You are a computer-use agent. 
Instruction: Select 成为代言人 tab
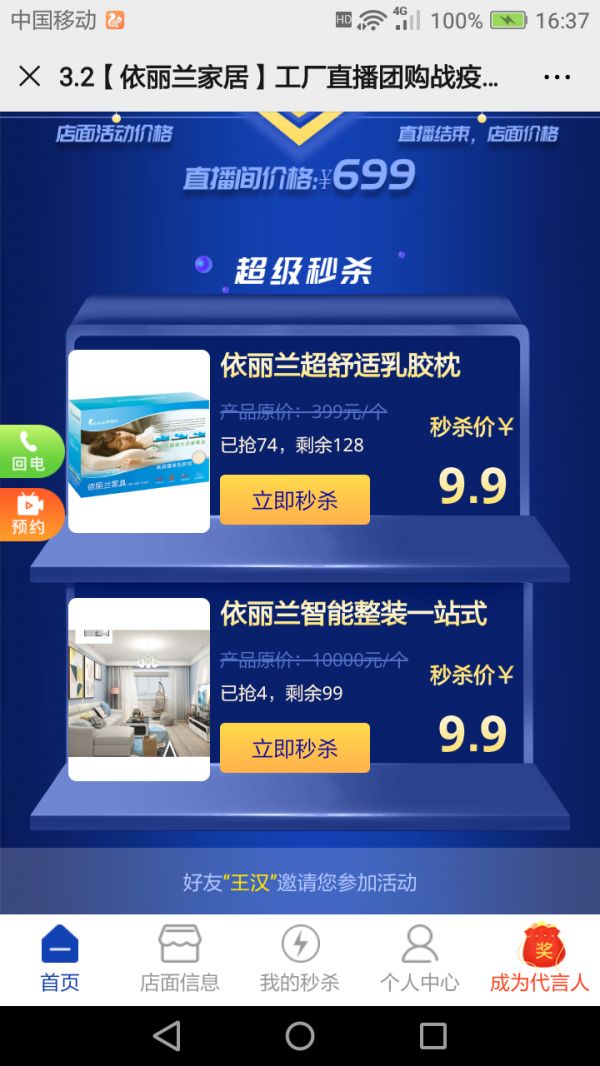click(x=540, y=959)
